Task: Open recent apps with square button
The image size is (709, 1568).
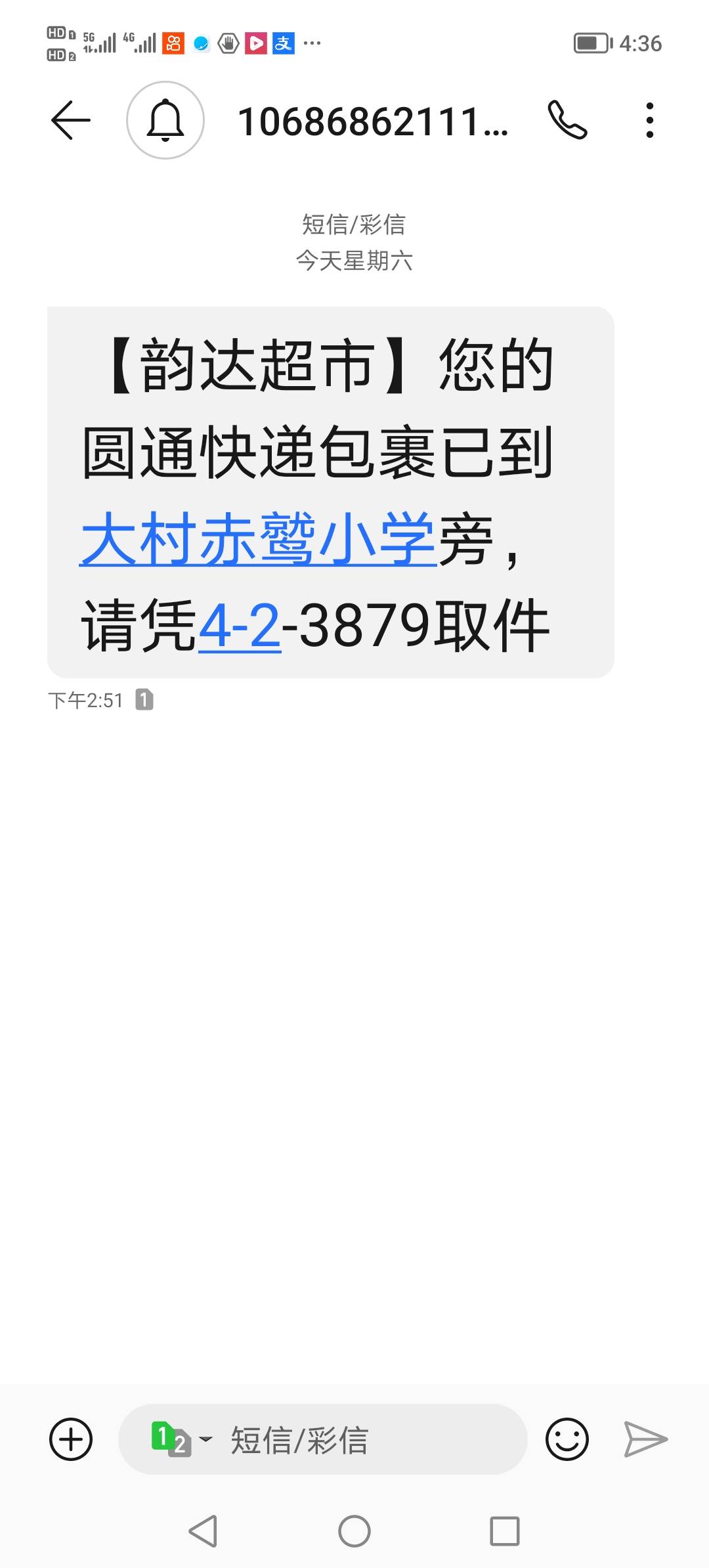Action: (x=505, y=1531)
